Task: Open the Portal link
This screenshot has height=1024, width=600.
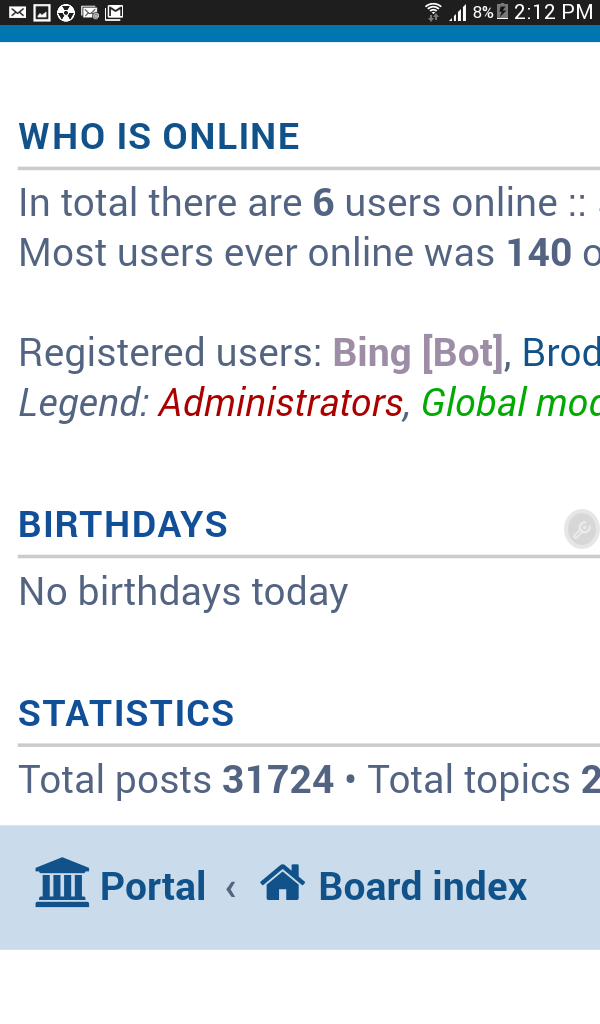Action: (x=121, y=885)
